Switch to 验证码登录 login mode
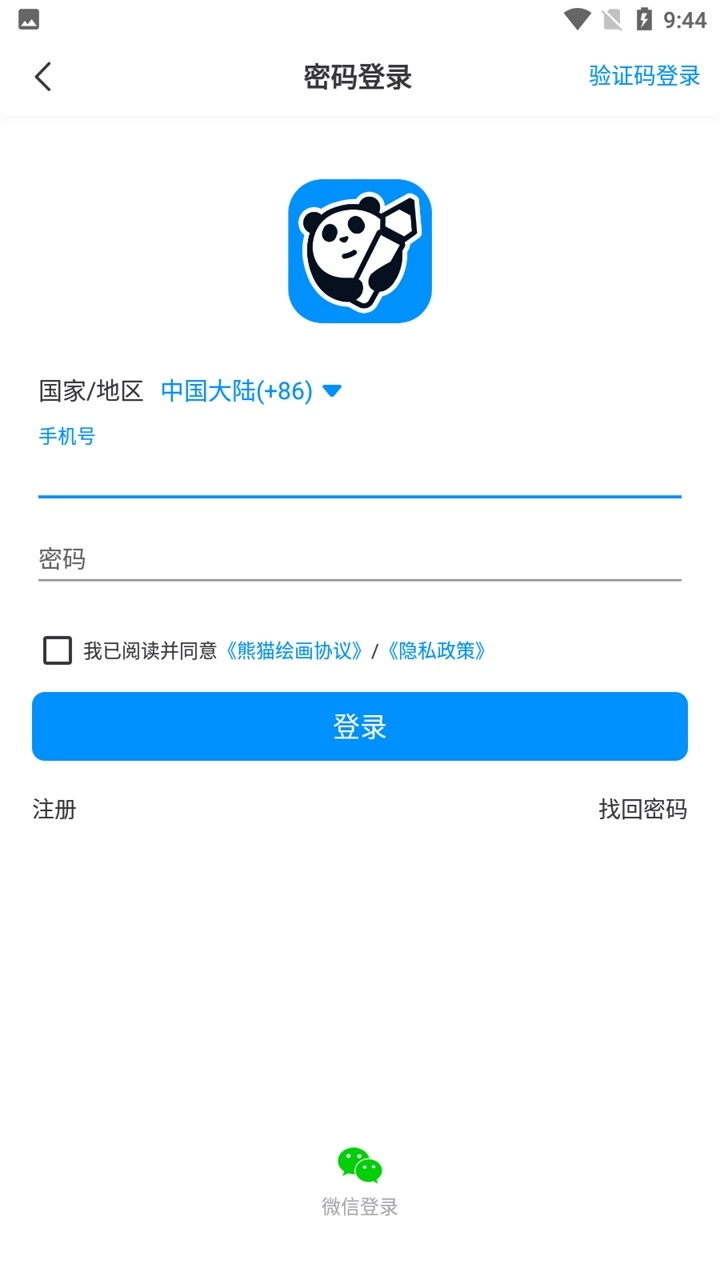Screen dimensions: 720x1280 point(642,76)
